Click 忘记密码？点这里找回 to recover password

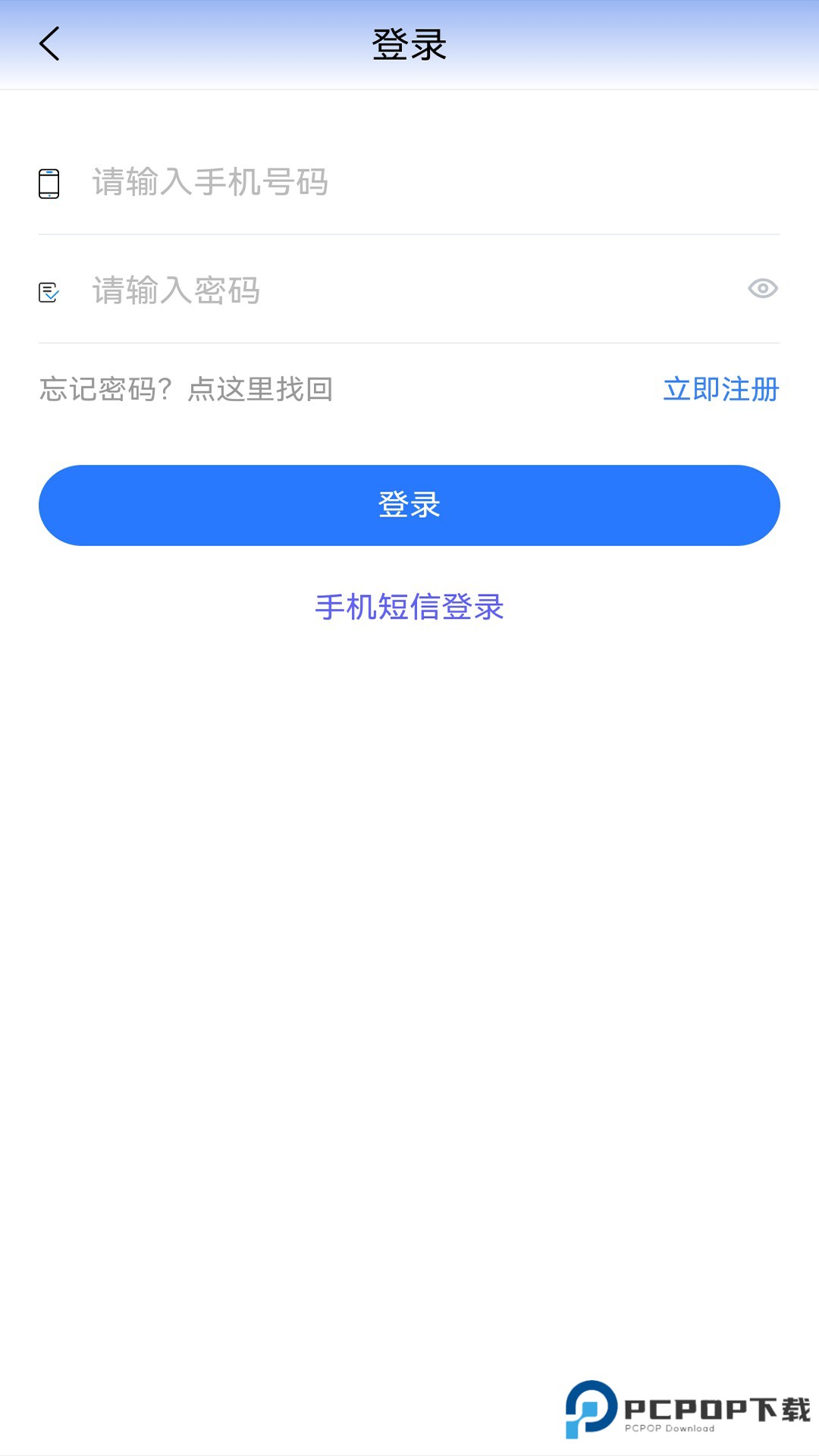pyautogui.click(x=186, y=389)
